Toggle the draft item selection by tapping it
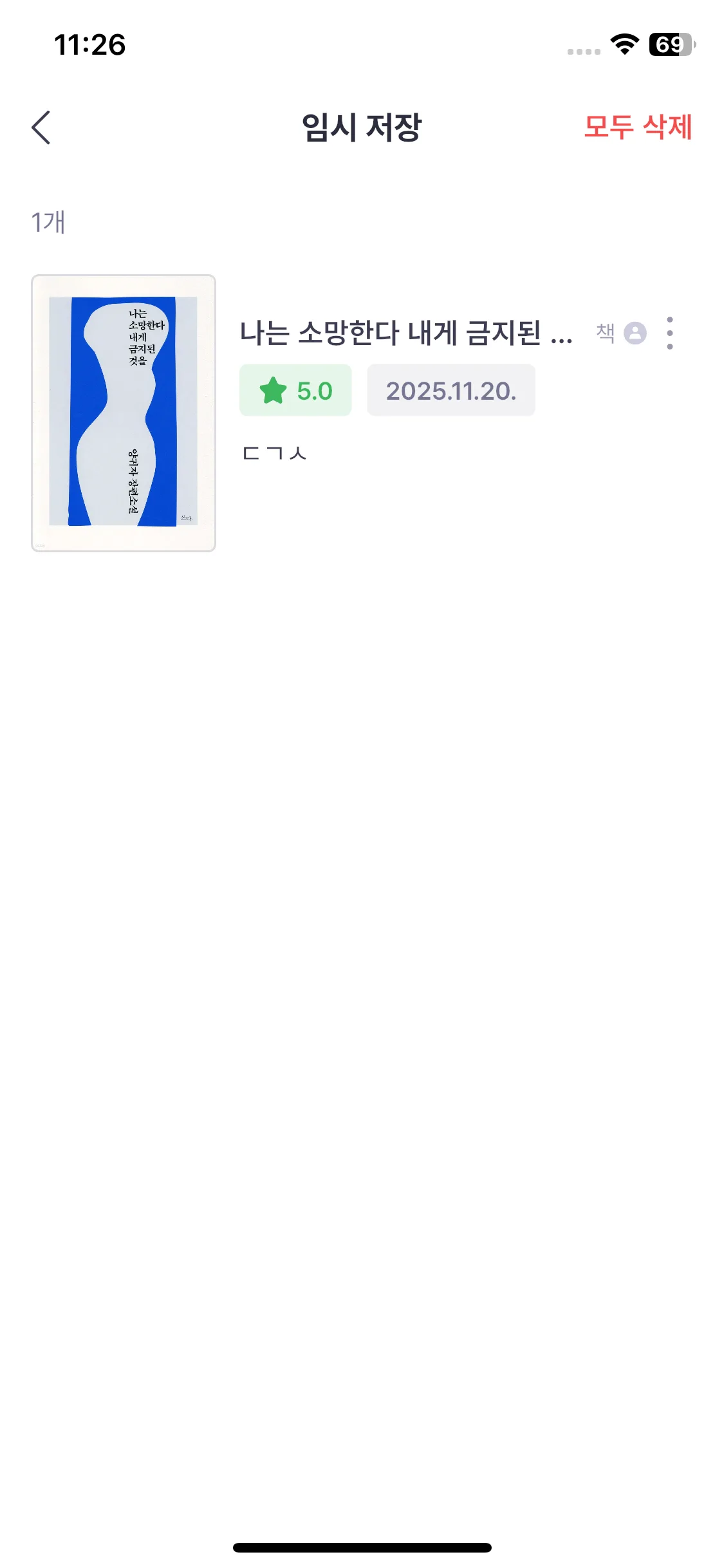 [360, 412]
